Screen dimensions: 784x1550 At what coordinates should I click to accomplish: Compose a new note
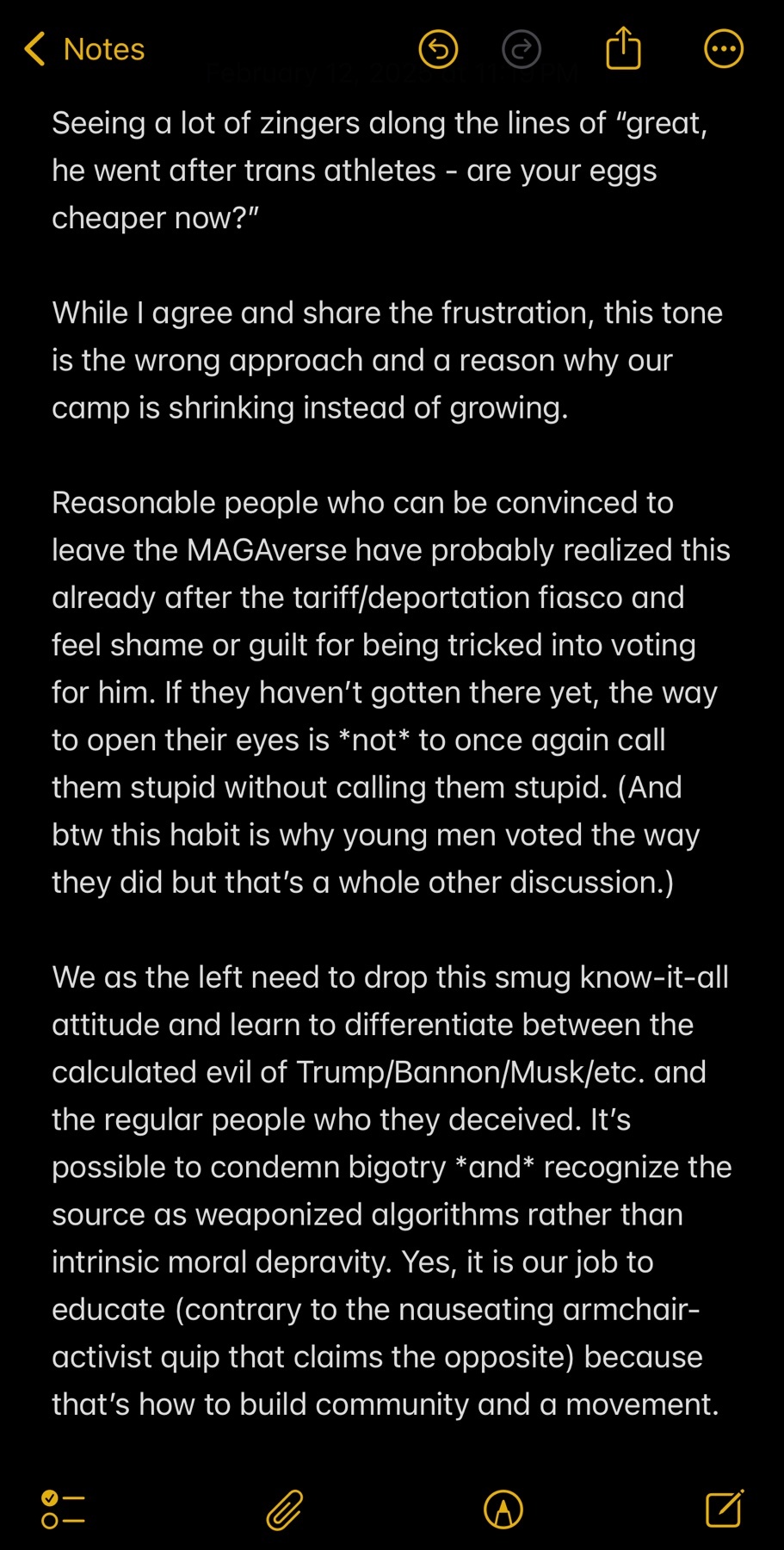[x=724, y=1508]
